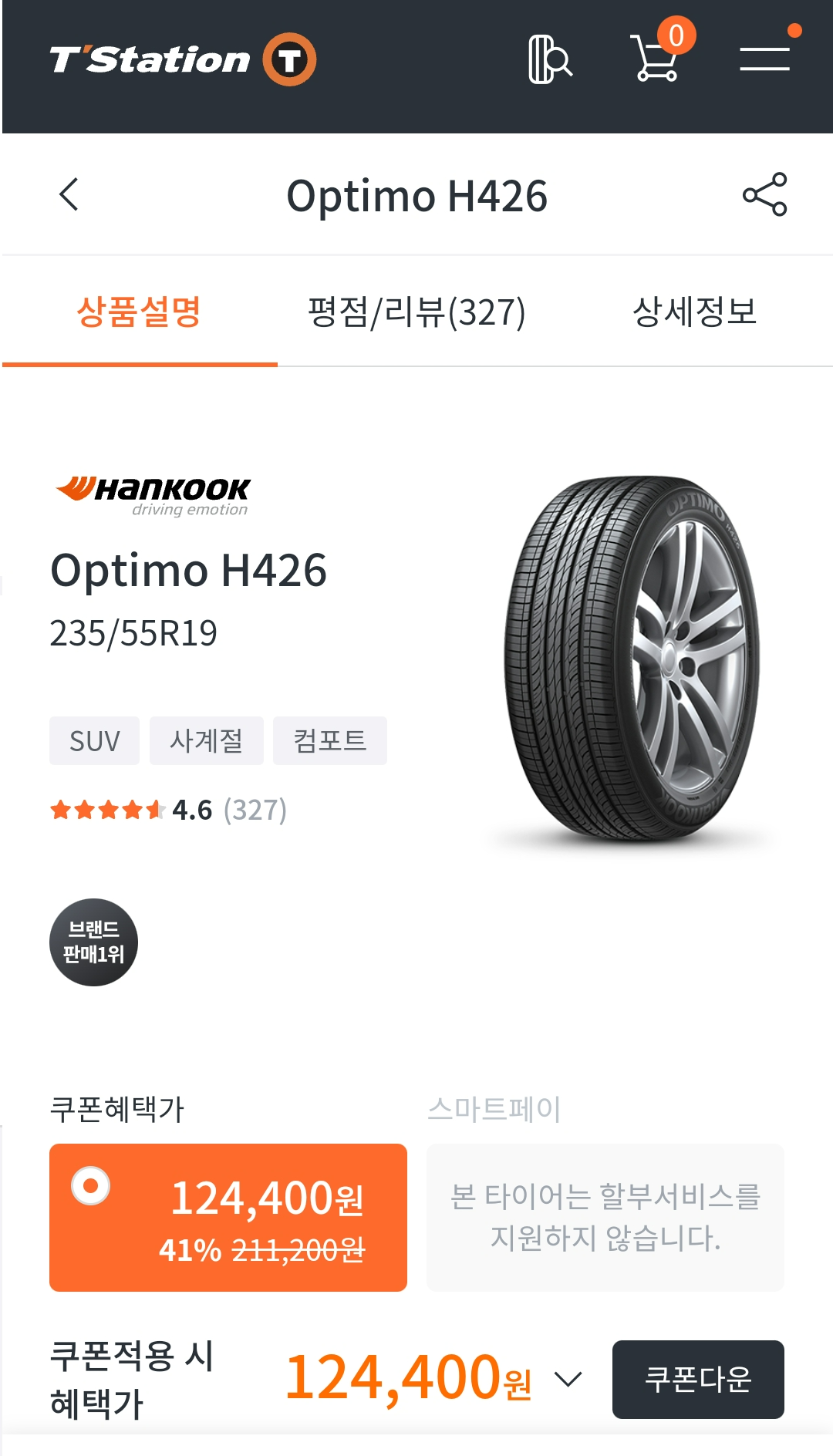The width and height of the screenshot is (833, 1456).
Task: Open the 평점/리뷰(327) tab
Action: [x=414, y=310]
